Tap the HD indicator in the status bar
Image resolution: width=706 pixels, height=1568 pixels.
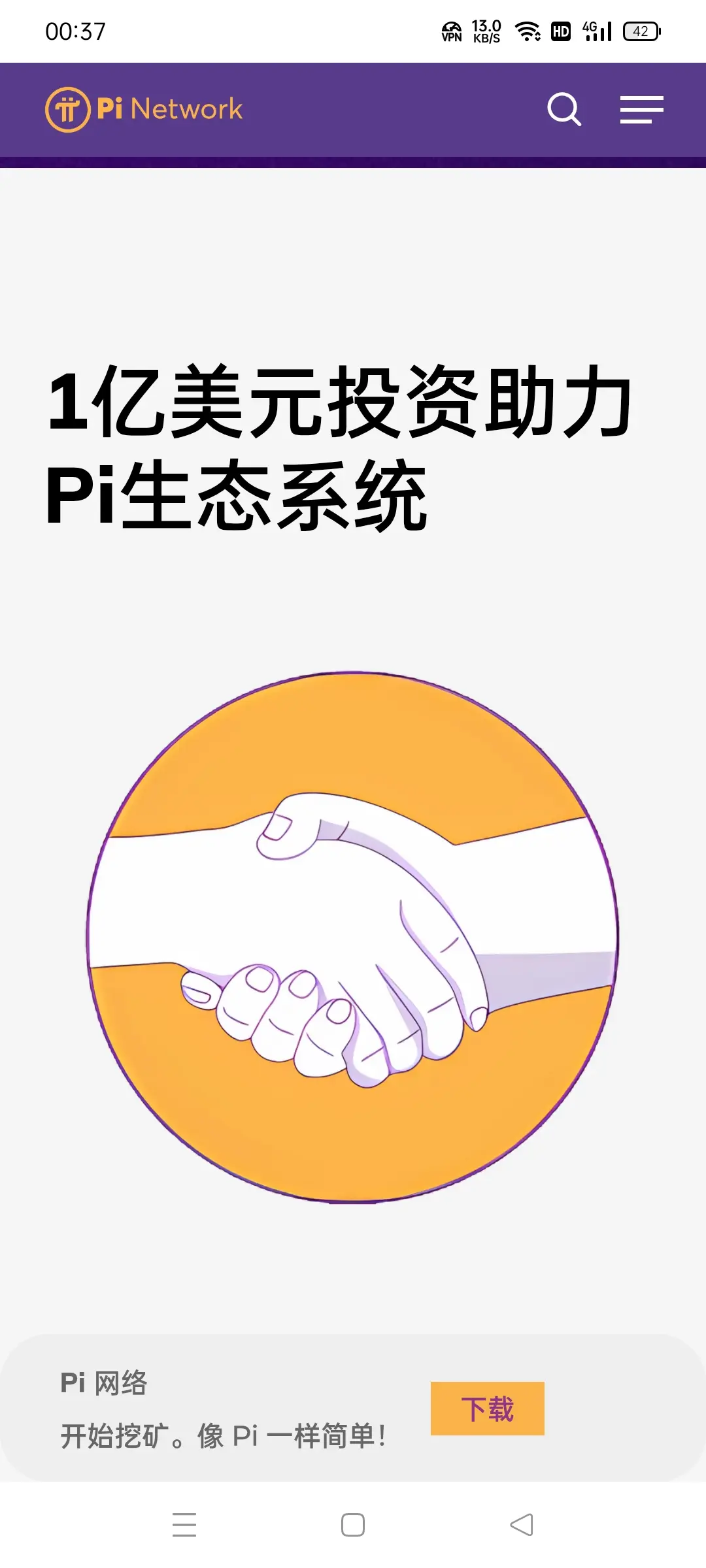coord(560,29)
